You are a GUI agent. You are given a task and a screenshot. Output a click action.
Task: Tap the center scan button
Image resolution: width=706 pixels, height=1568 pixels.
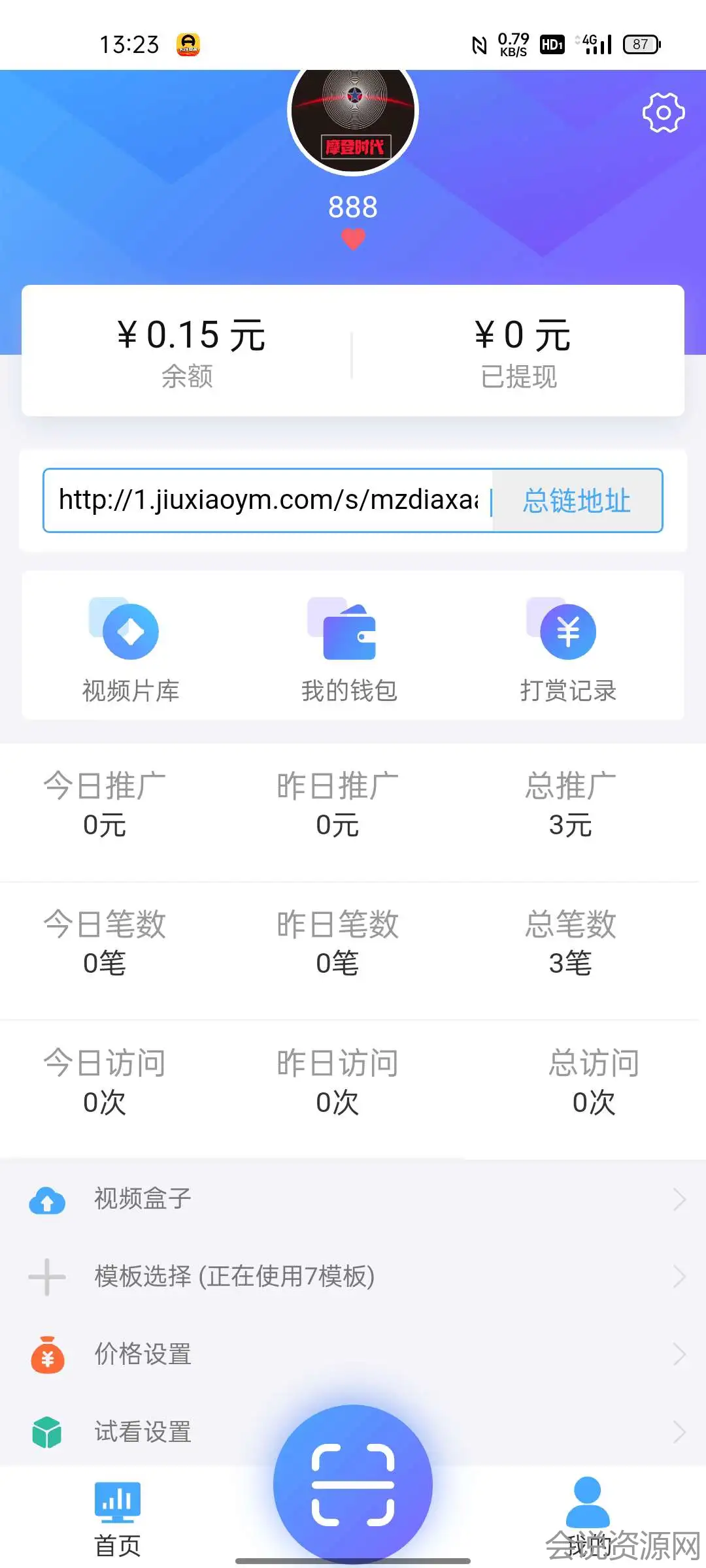tap(353, 1484)
